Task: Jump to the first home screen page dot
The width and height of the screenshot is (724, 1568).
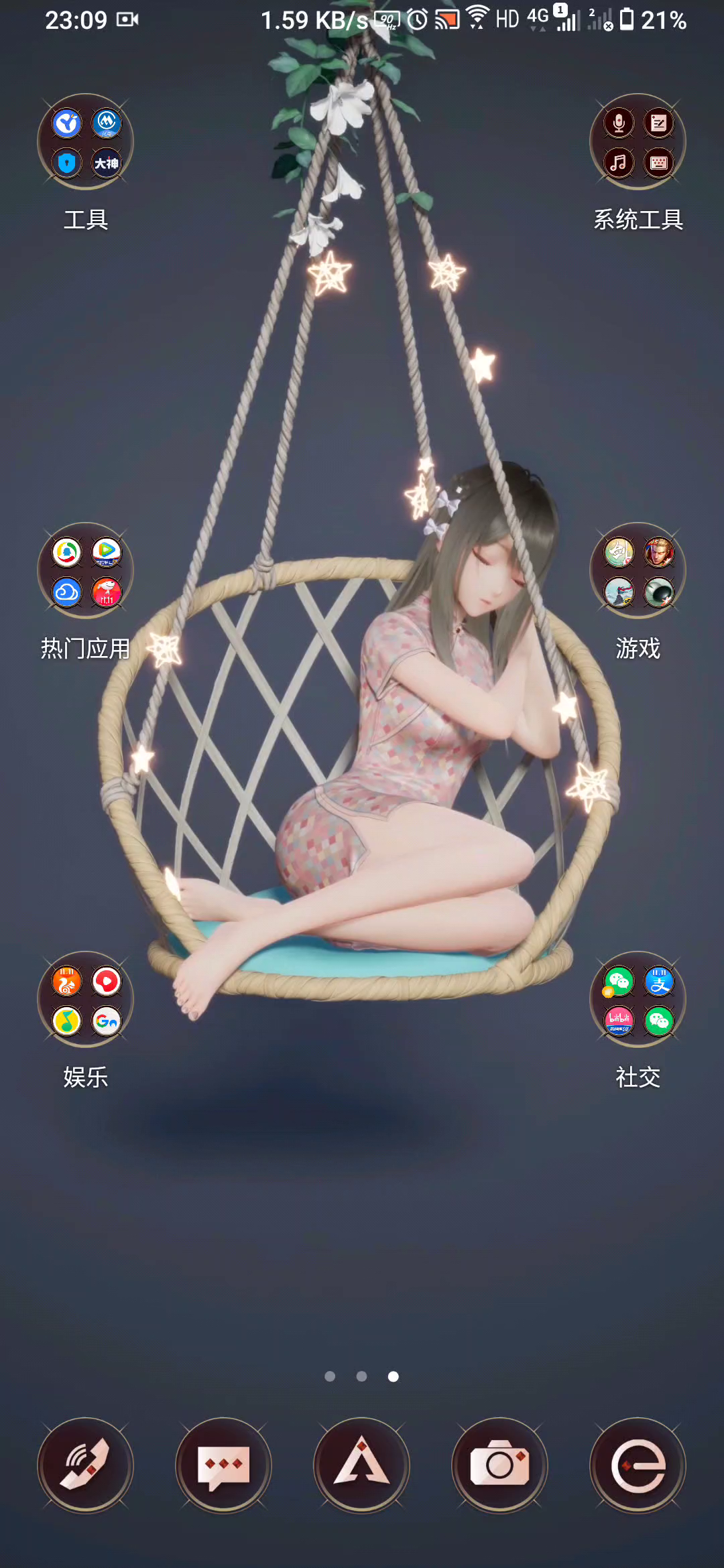Action: [330, 1376]
